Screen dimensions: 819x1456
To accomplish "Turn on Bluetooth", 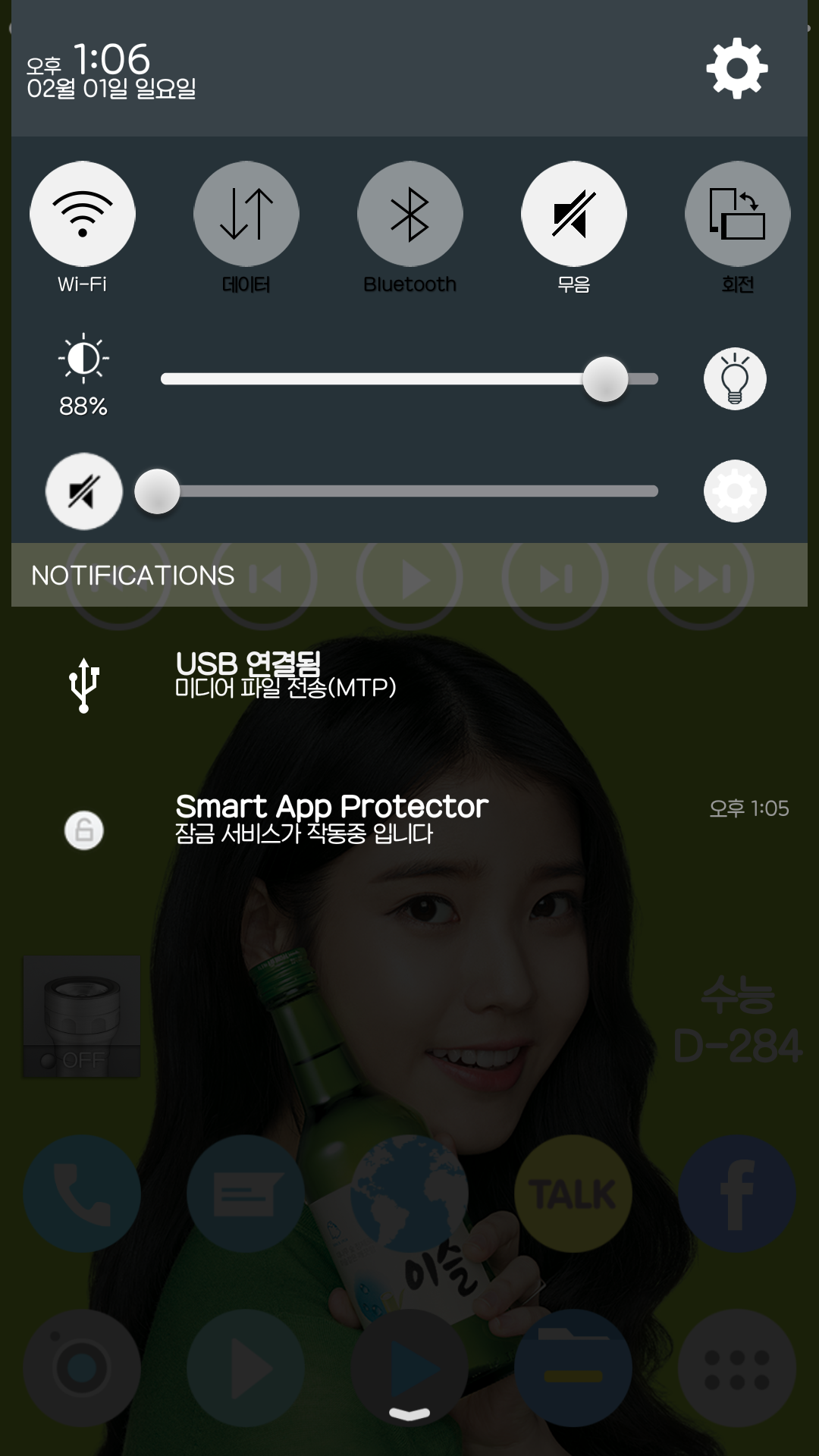I will 410,214.
